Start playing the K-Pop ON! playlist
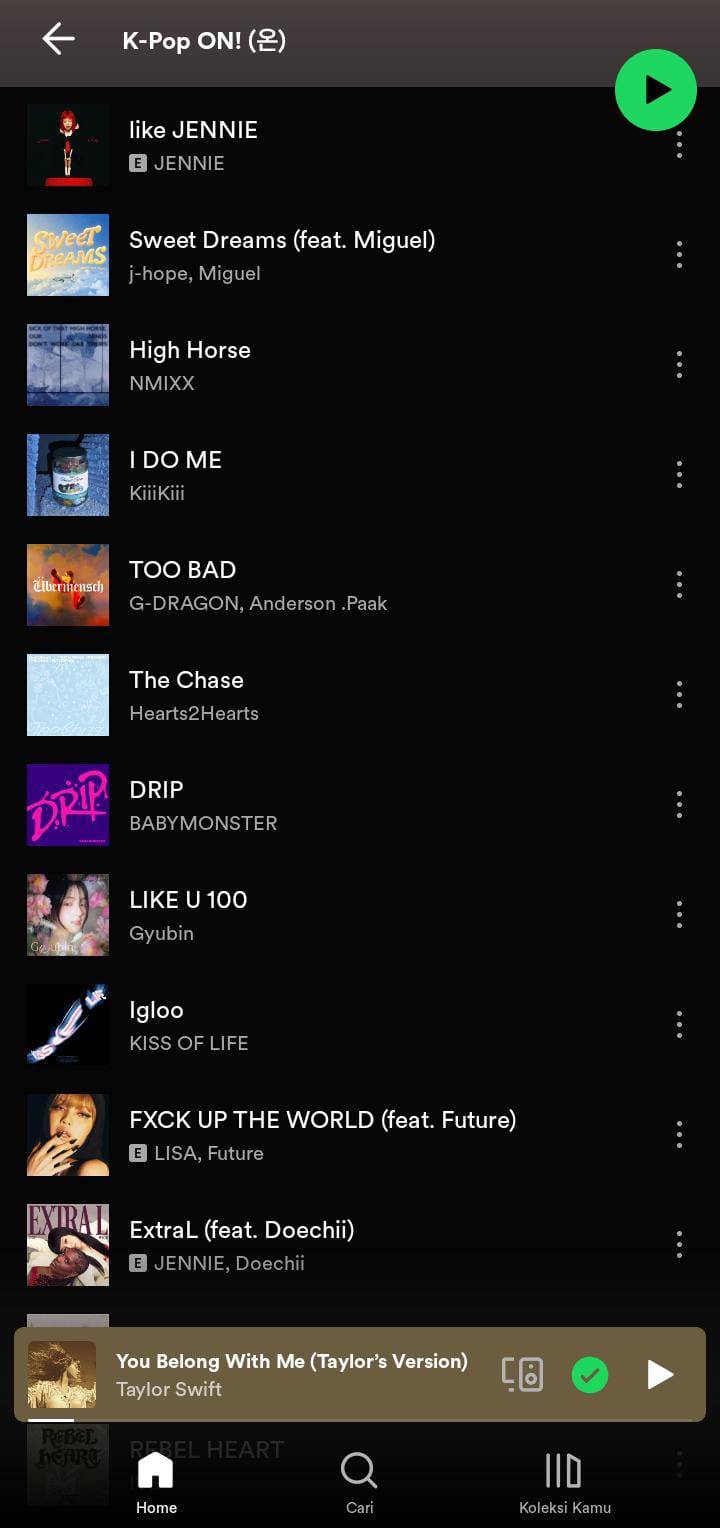Image resolution: width=720 pixels, height=1528 pixels. coord(656,90)
